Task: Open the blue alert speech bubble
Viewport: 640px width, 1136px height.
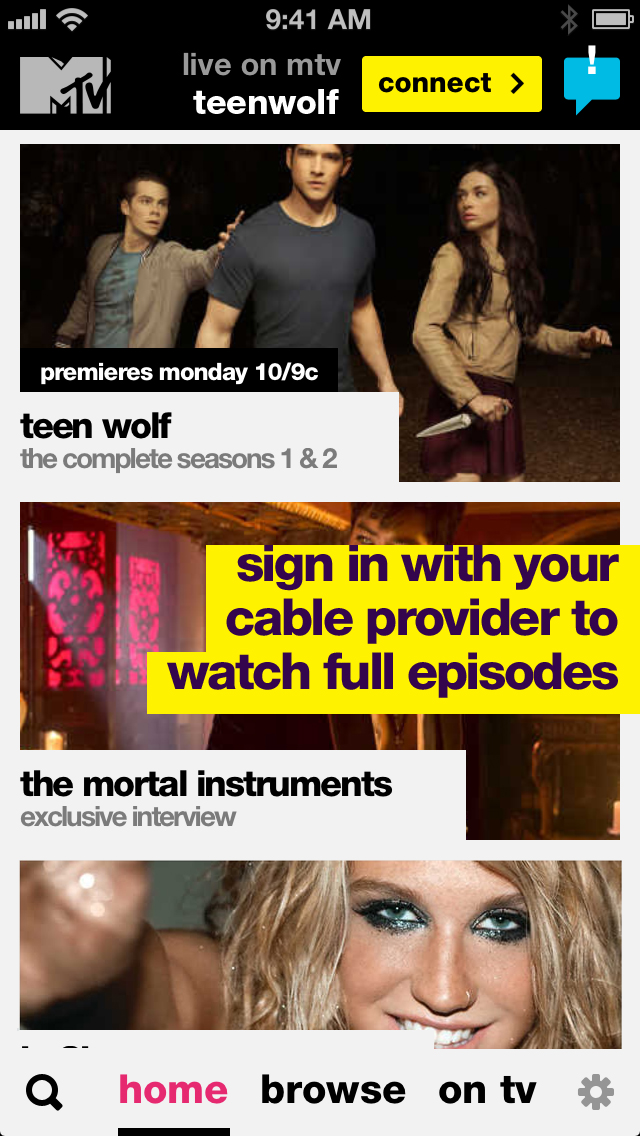Action: click(591, 82)
